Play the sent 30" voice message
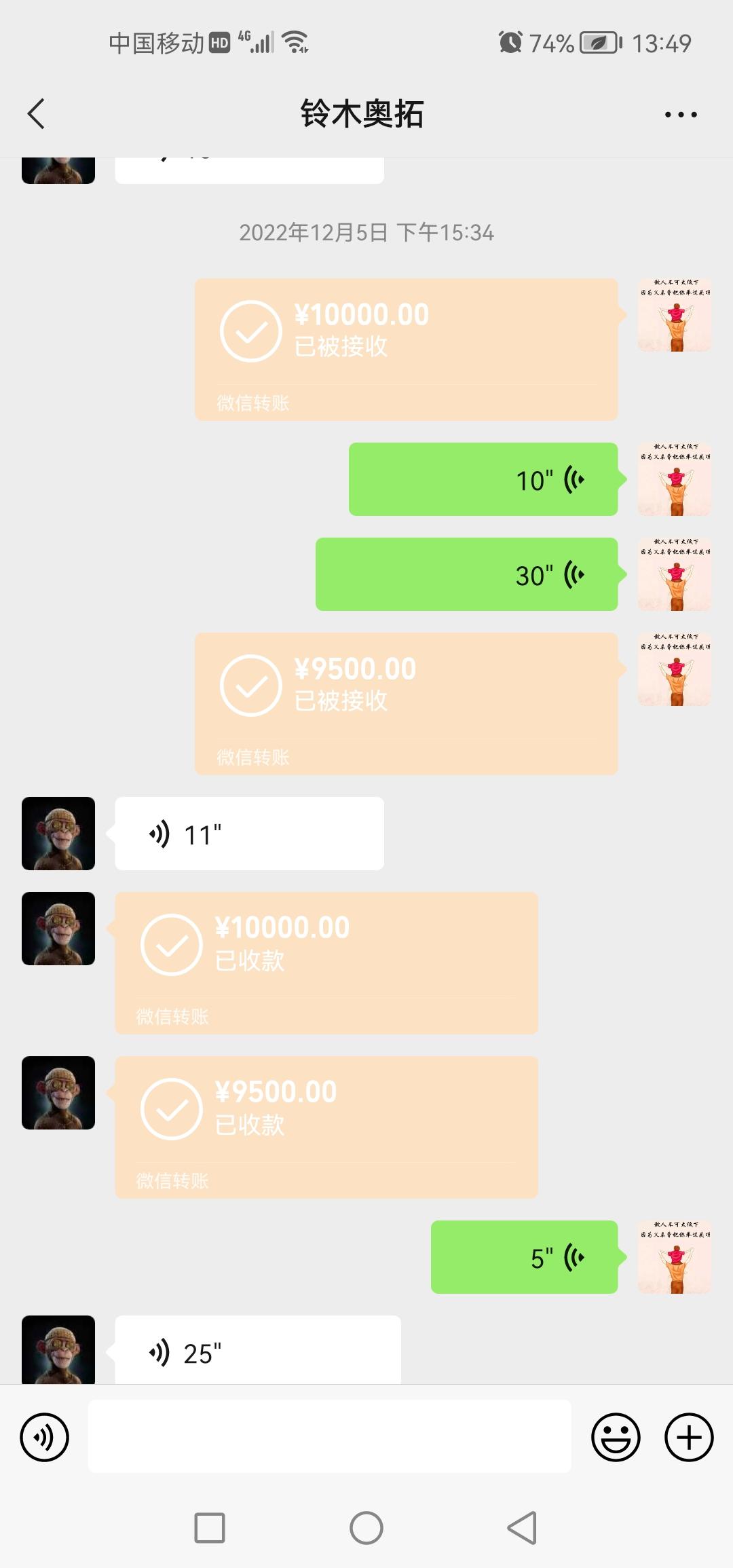Screen dimensions: 733x1568 pos(466,575)
